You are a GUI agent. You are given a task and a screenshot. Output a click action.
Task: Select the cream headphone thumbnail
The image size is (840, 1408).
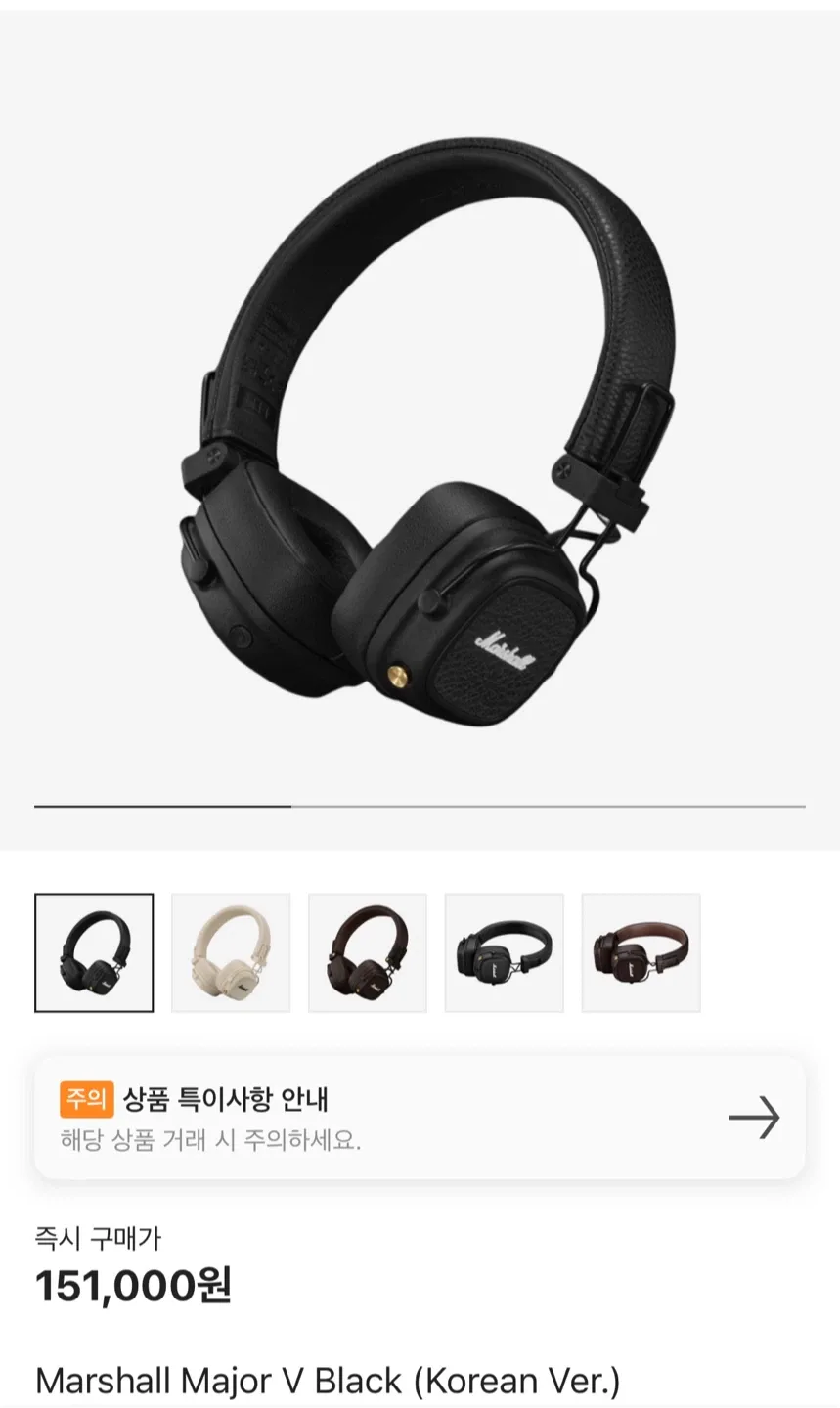pos(231,952)
